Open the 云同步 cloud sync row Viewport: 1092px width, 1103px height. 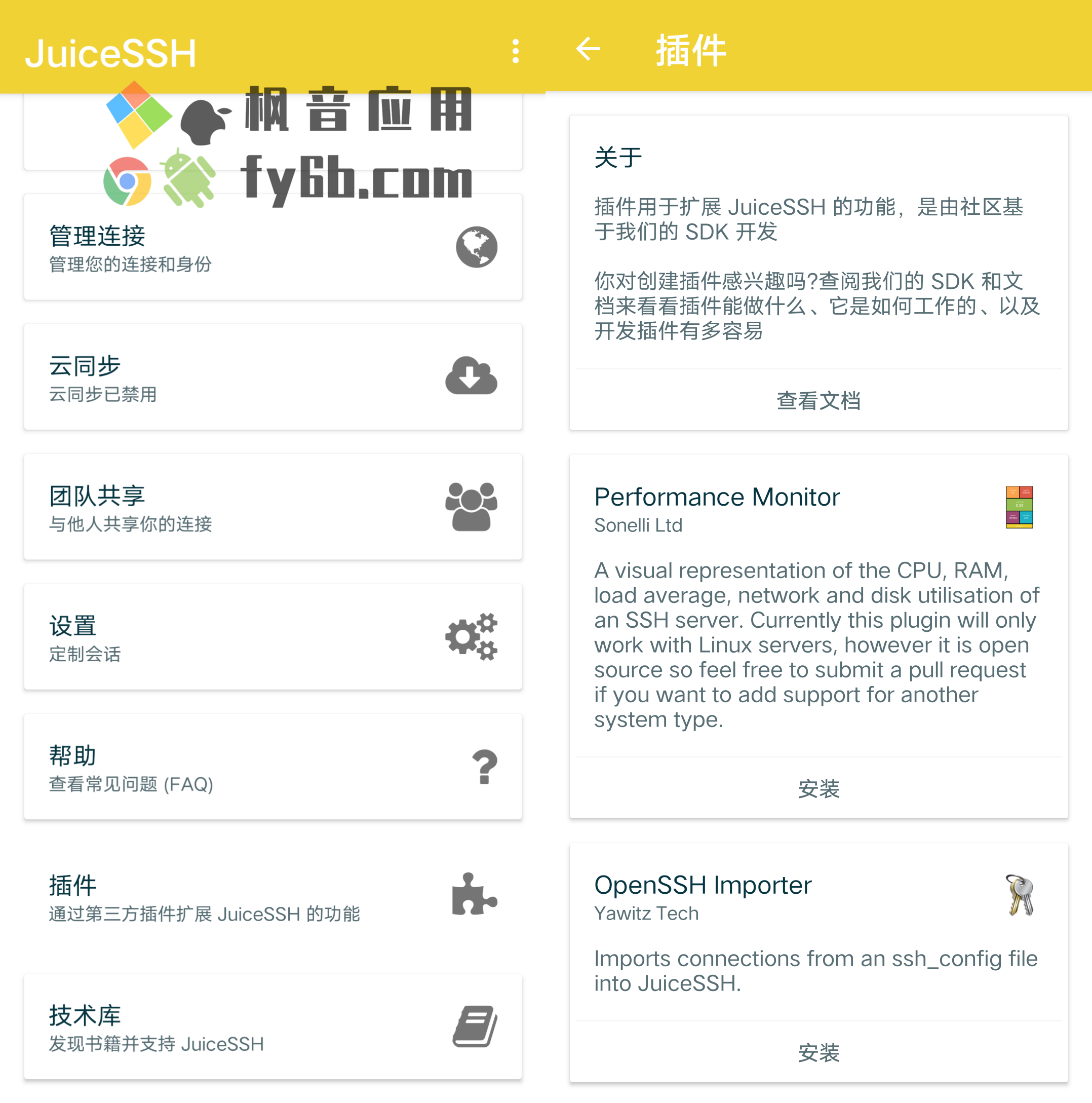point(272,377)
